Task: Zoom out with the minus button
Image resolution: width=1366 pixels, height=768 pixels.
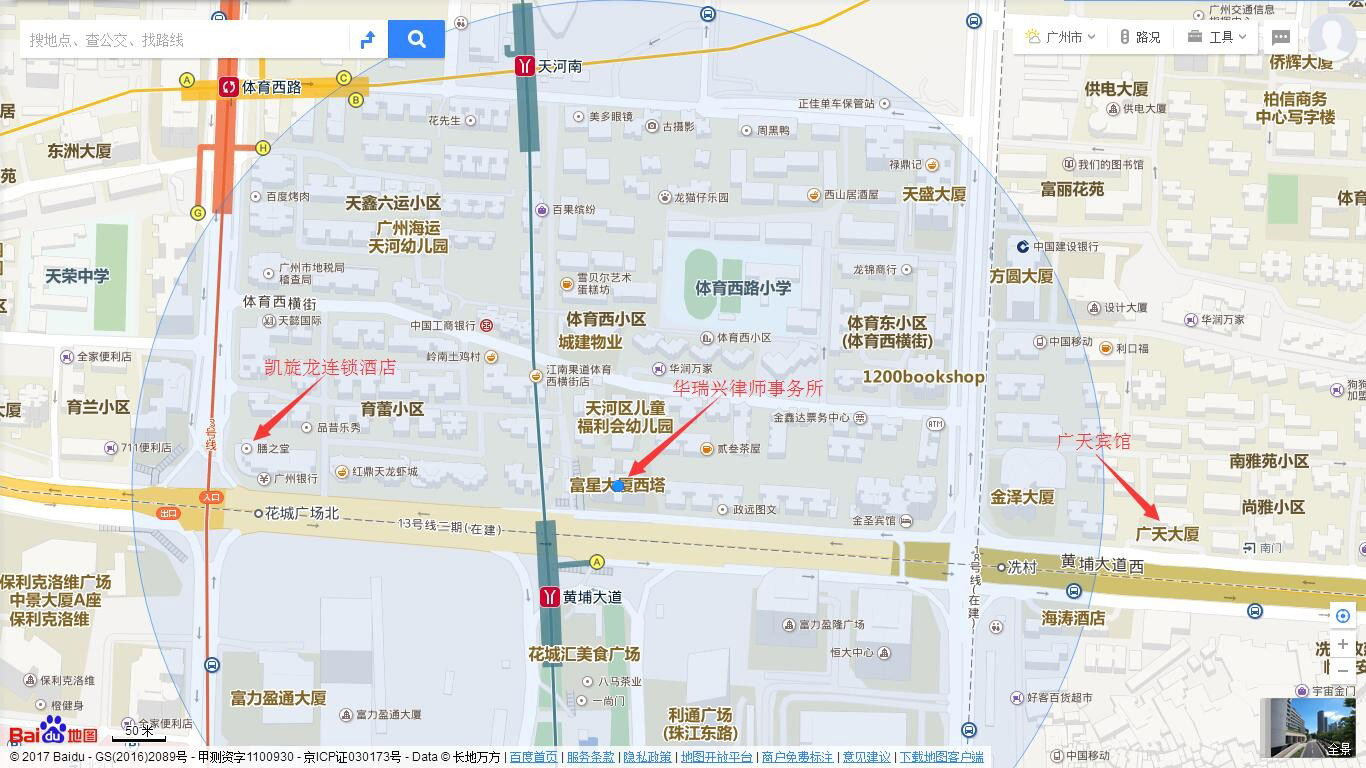Action: [x=1343, y=670]
